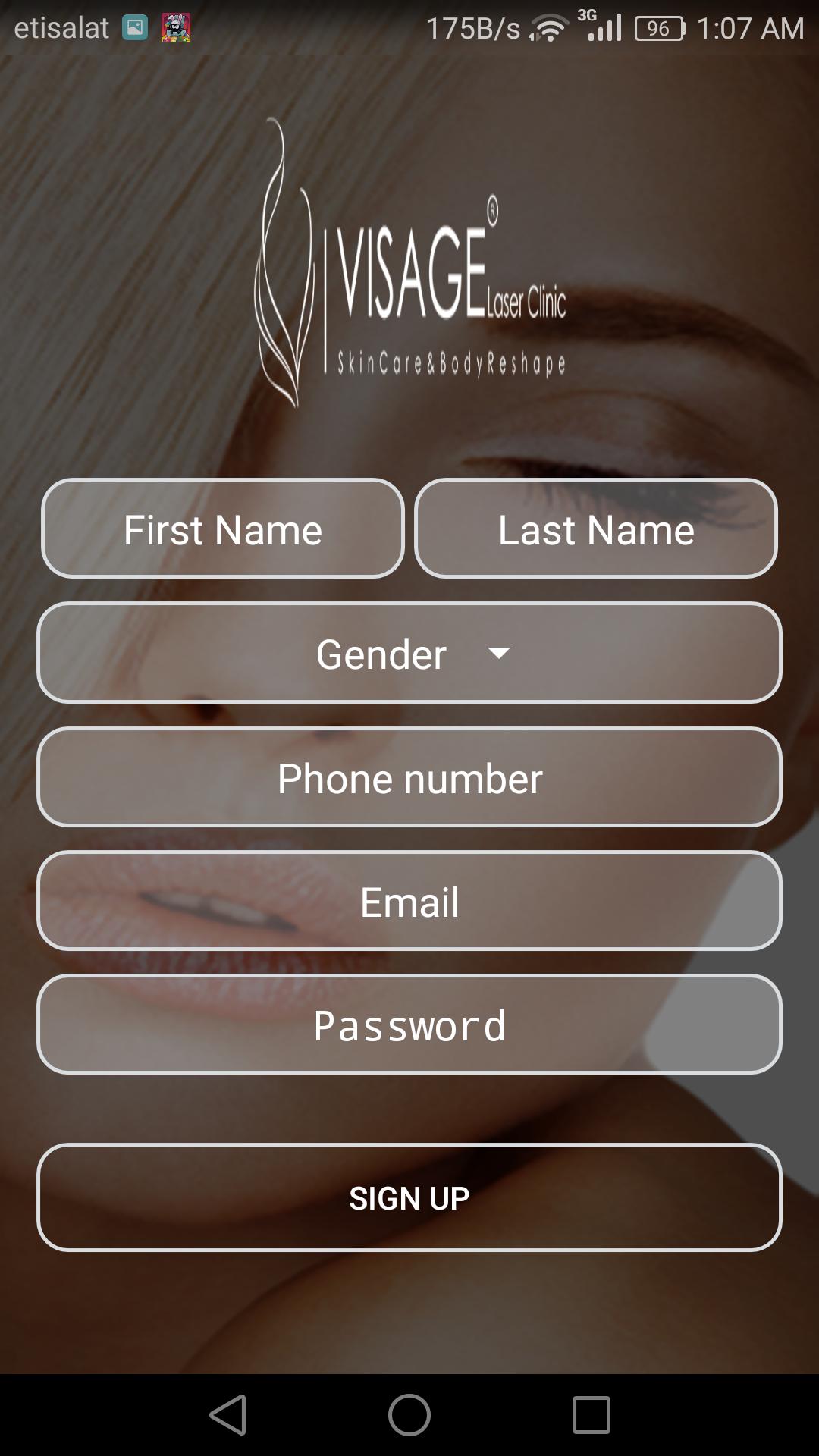Select the Phone number field
Screen dimensions: 819x1456
(x=409, y=777)
